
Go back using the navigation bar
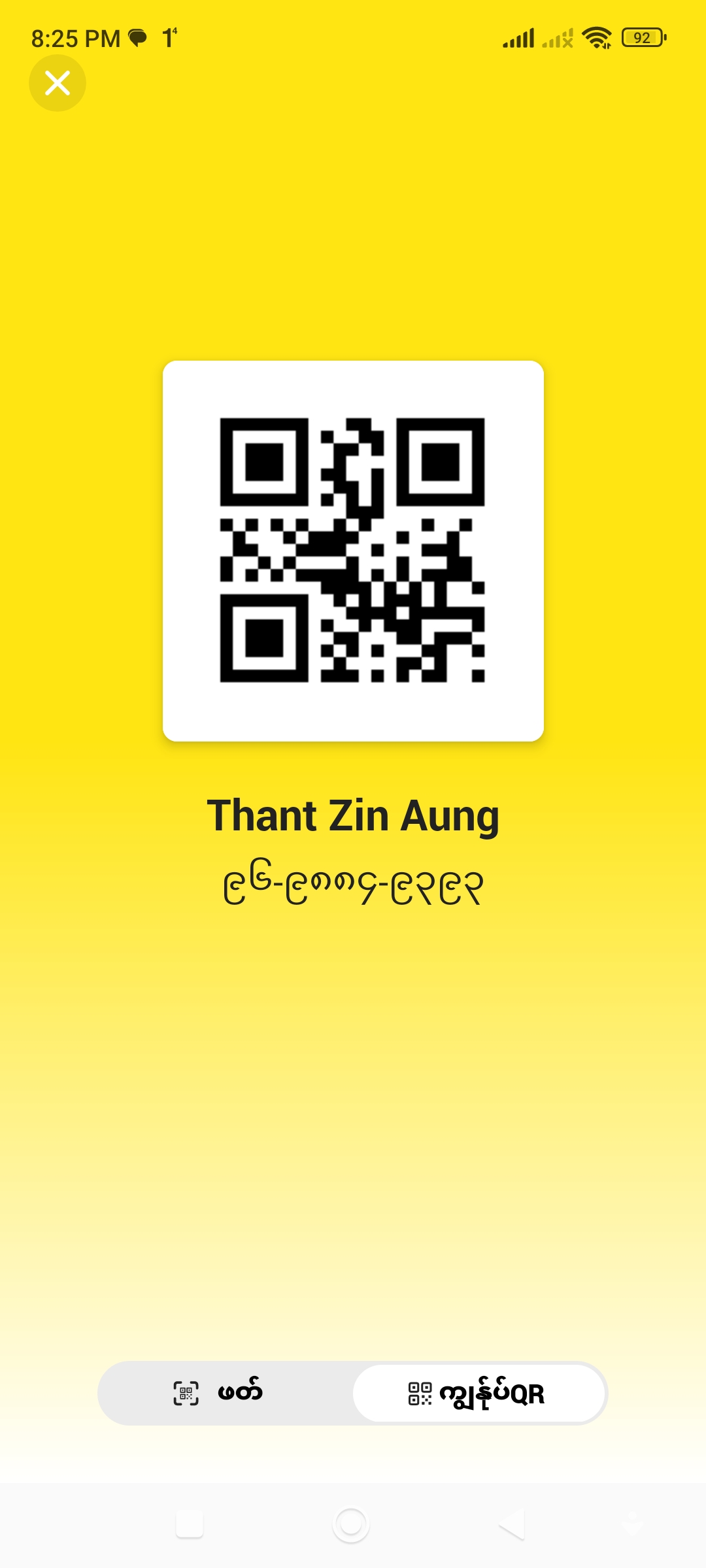click(x=512, y=1524)
